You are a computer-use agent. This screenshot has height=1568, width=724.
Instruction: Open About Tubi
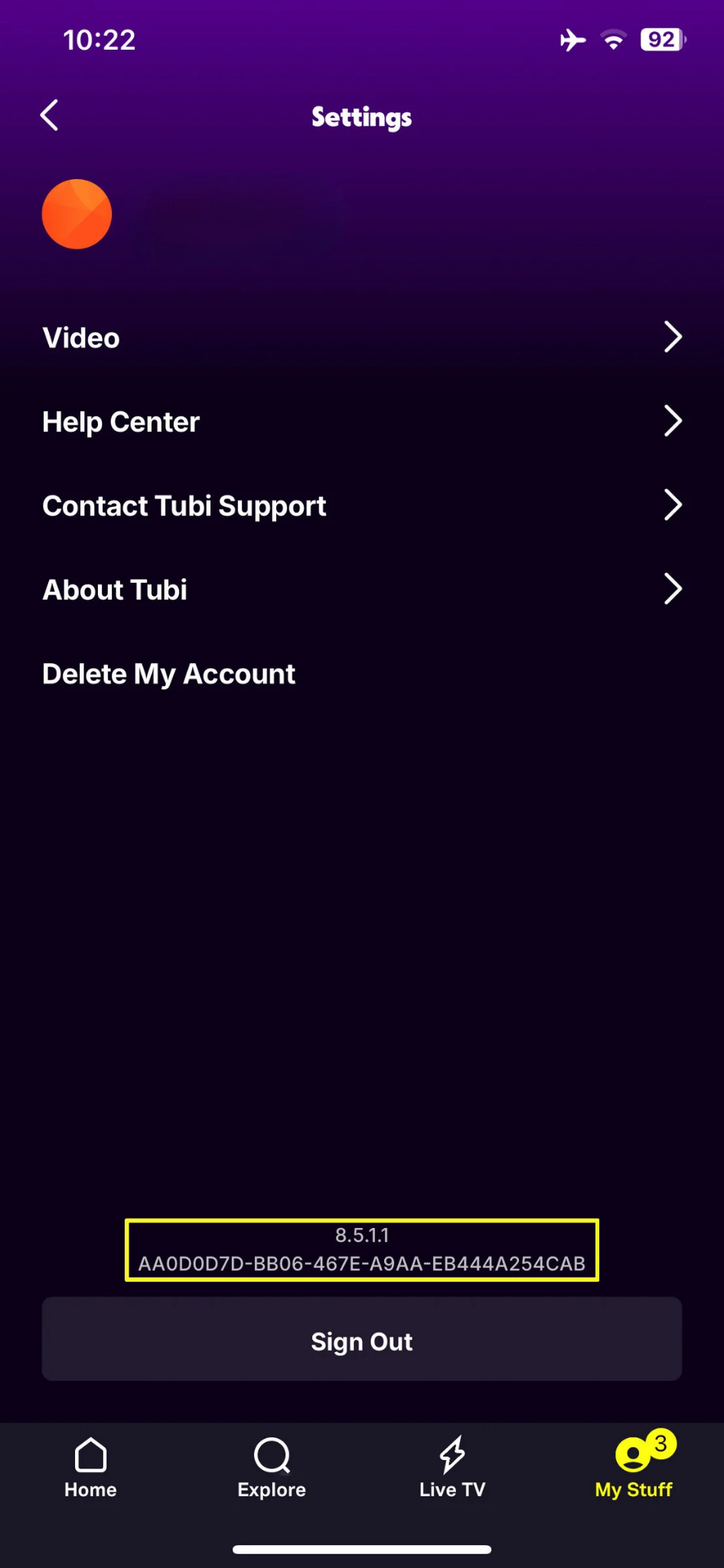point(361,590)
